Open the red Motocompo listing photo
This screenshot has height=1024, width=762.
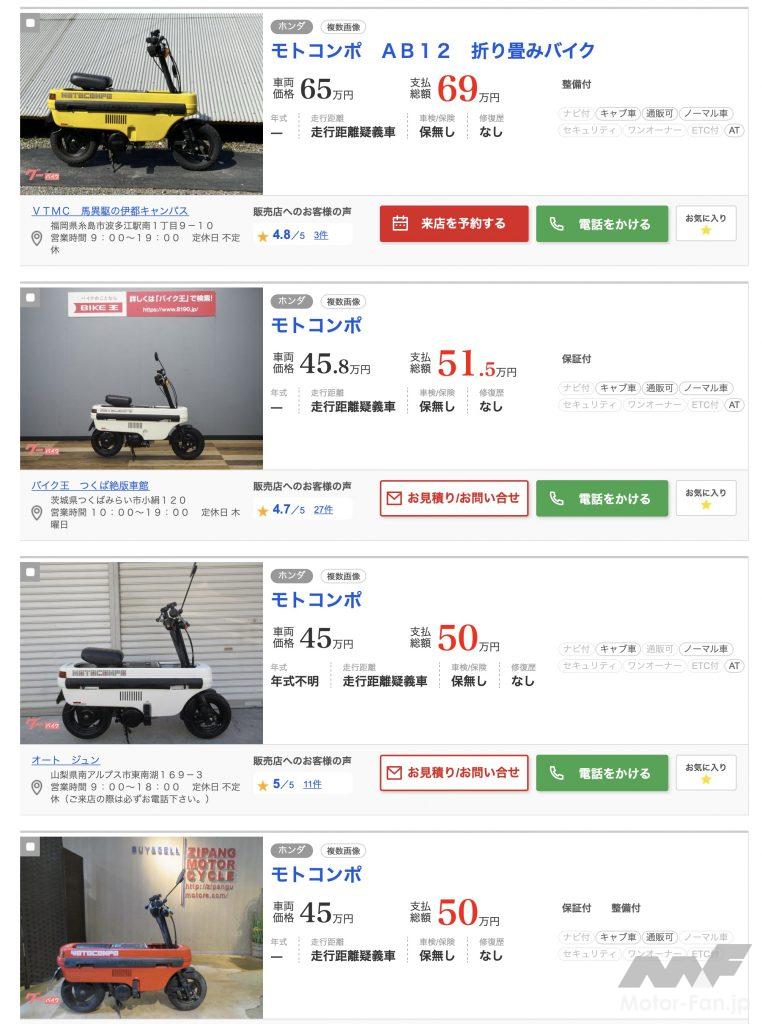141,927
